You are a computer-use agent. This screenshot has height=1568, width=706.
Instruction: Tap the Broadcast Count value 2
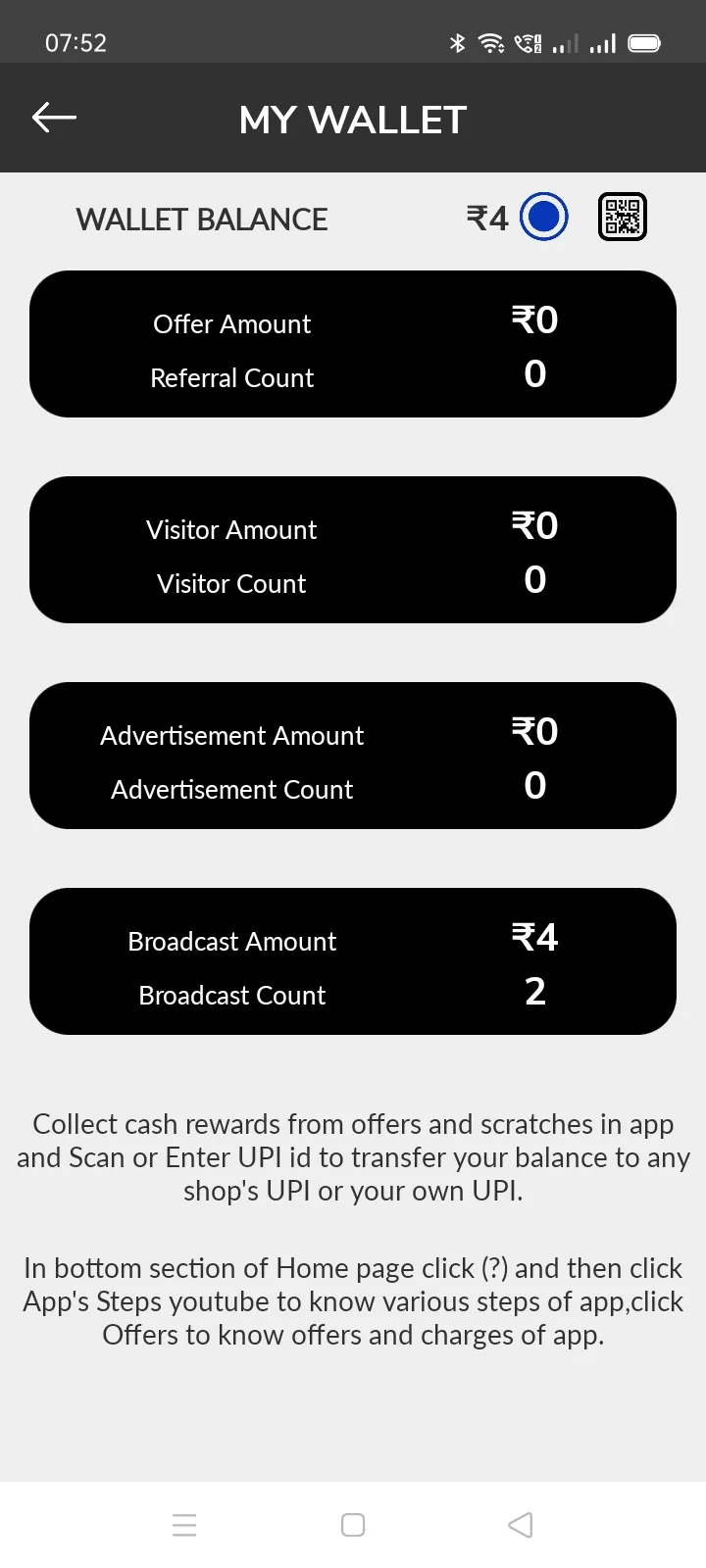534,992
